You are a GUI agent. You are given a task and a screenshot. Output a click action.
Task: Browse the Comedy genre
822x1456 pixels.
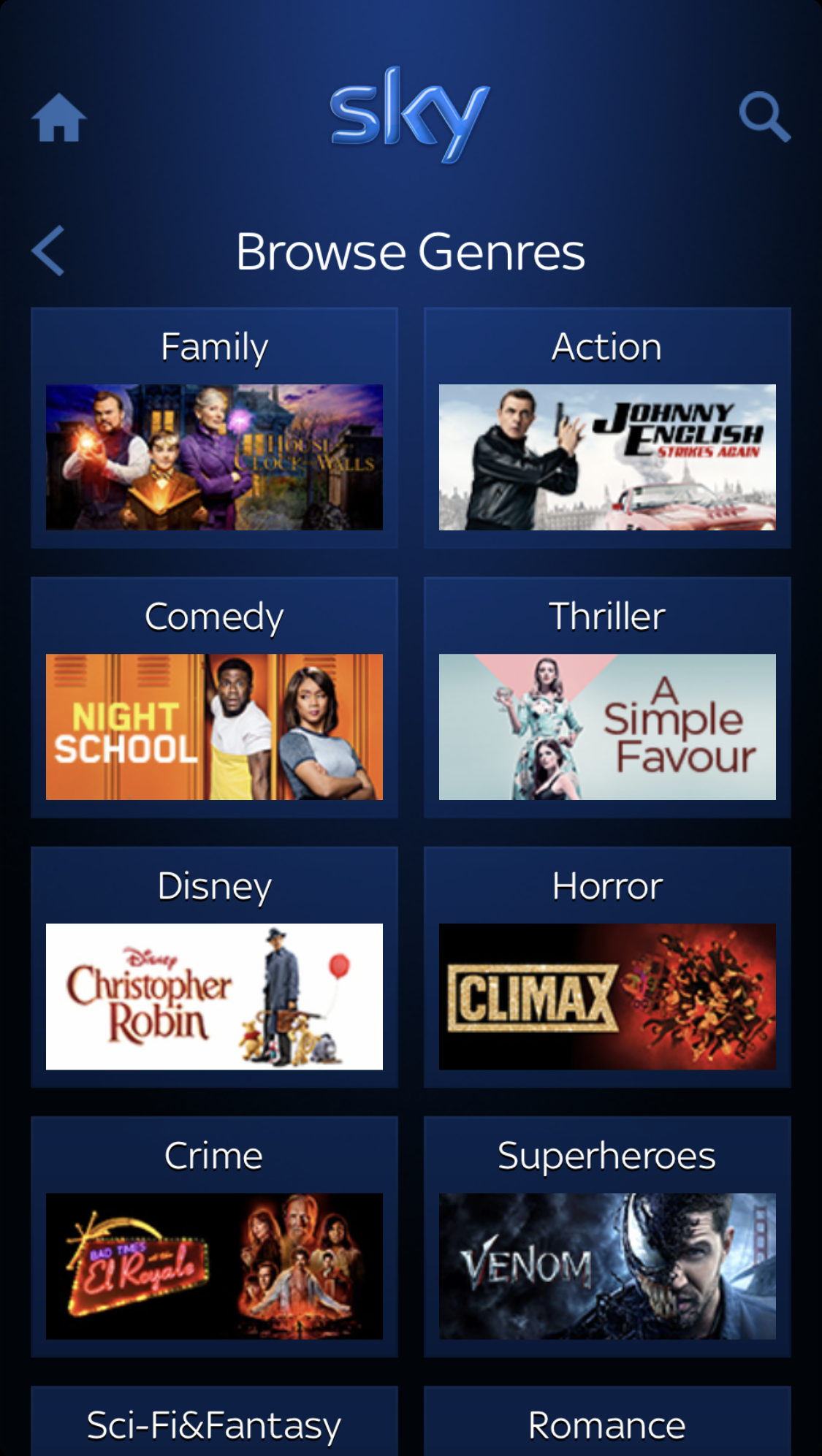click(x=214, y=698)
